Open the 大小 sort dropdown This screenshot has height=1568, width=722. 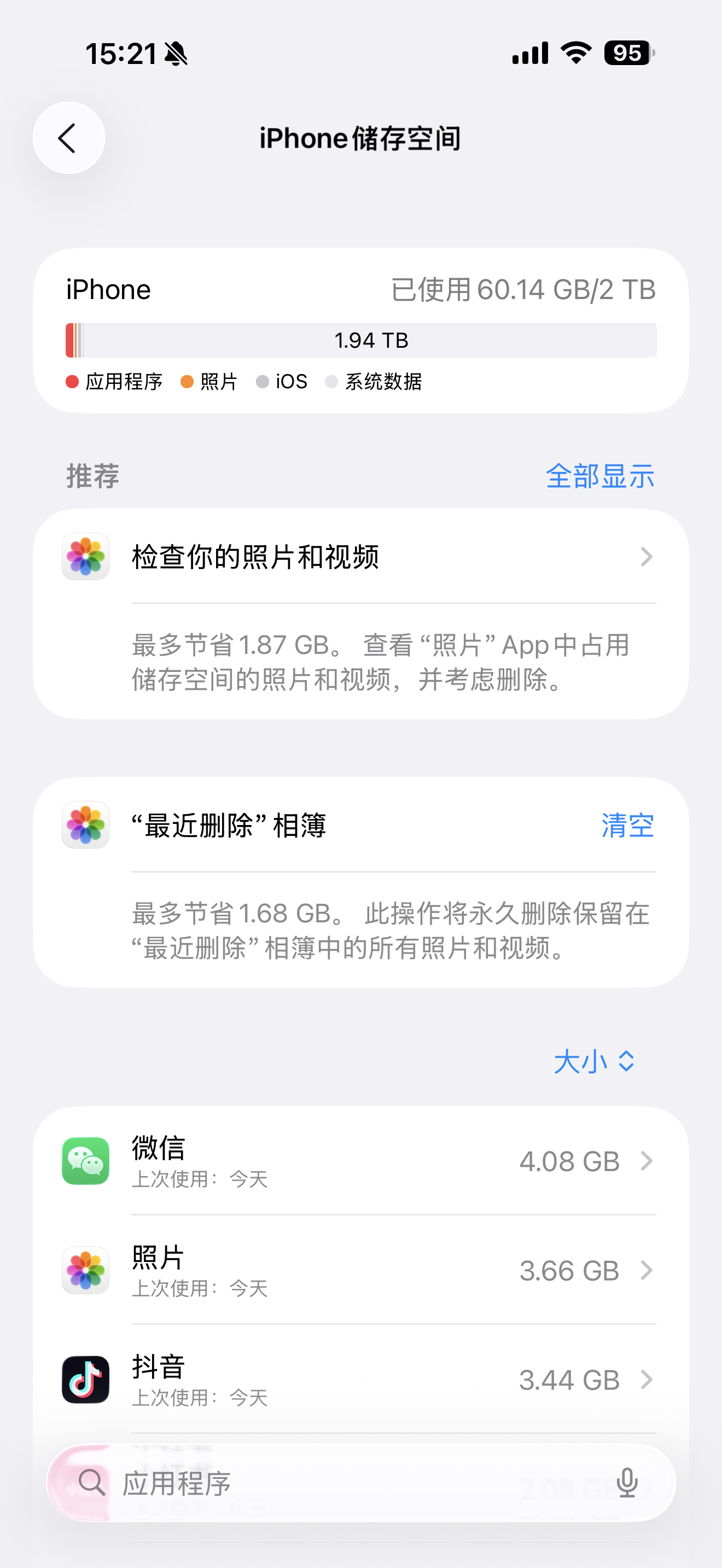594,1062
